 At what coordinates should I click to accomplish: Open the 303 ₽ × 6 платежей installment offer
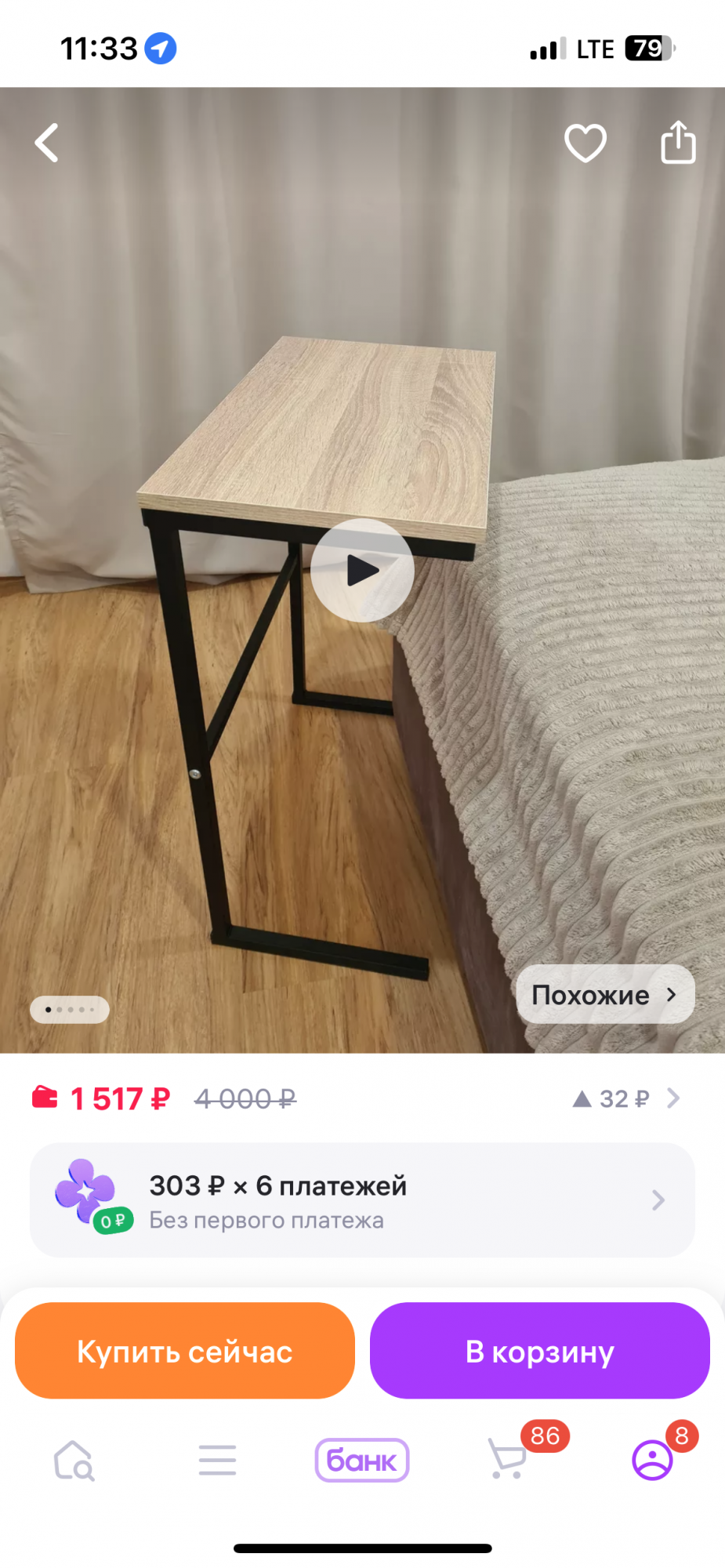(x=362, y=1200)
